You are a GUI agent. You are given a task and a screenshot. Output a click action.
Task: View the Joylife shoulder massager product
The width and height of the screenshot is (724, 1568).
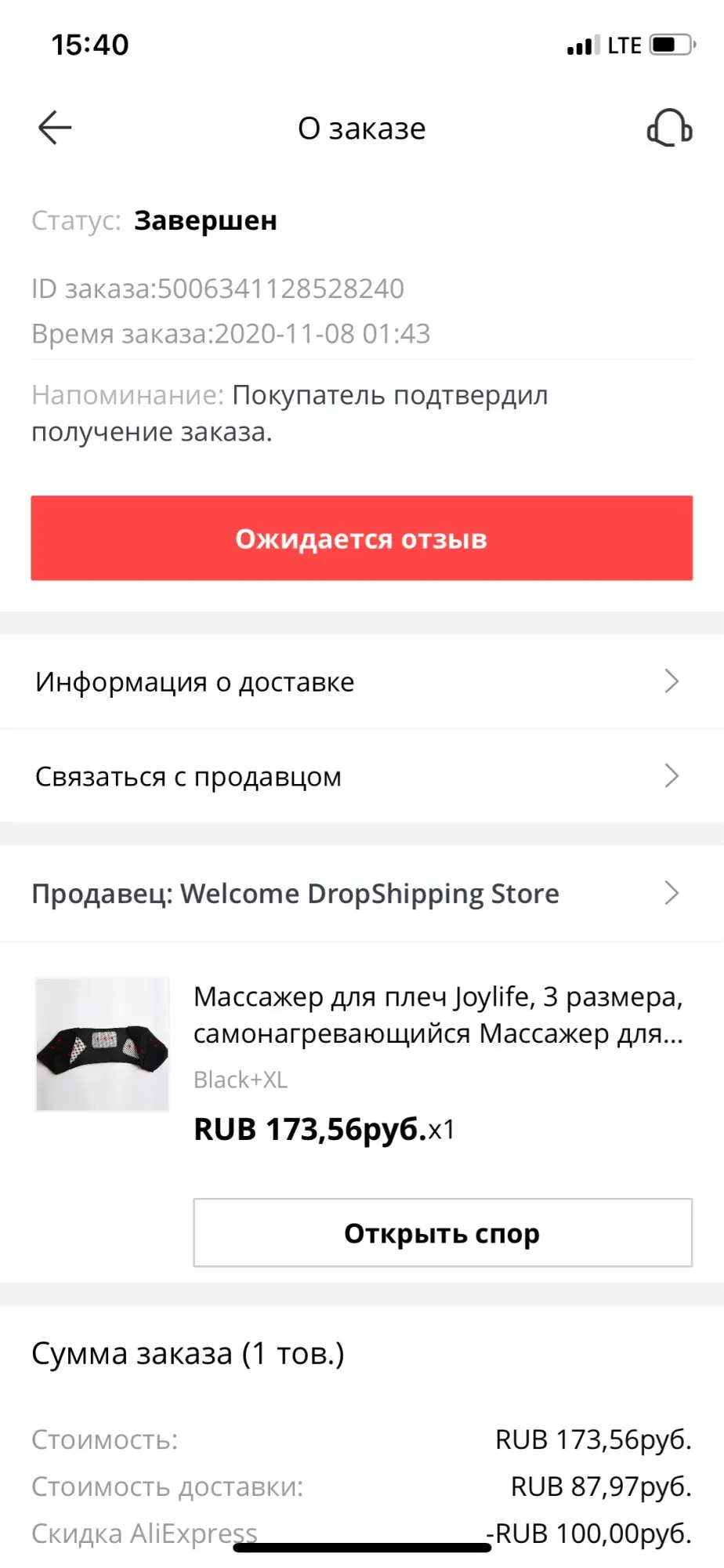pyautogui.click(x=437, y=1014)
